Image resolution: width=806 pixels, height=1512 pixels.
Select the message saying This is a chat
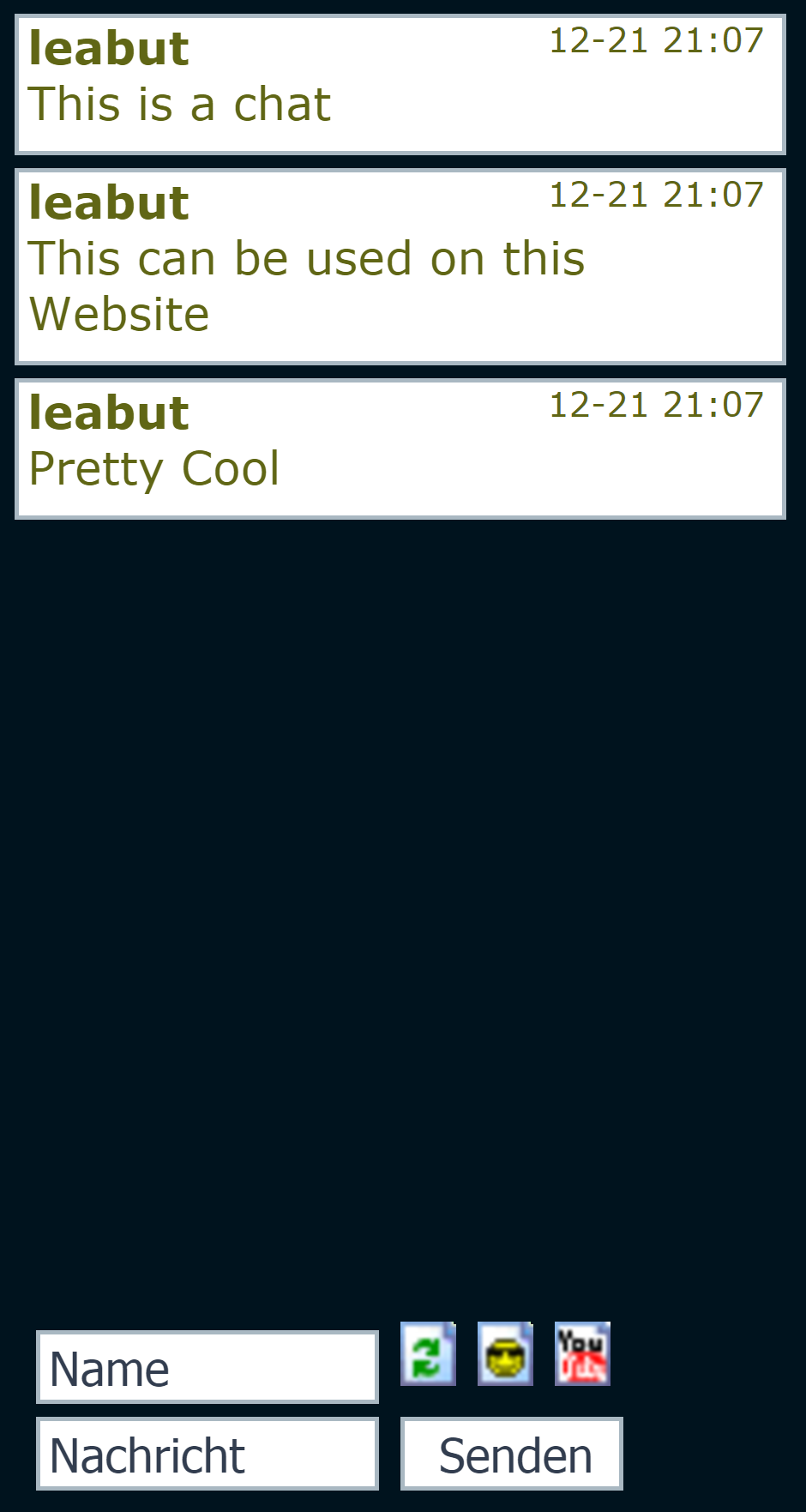click(x=179, y=103)
